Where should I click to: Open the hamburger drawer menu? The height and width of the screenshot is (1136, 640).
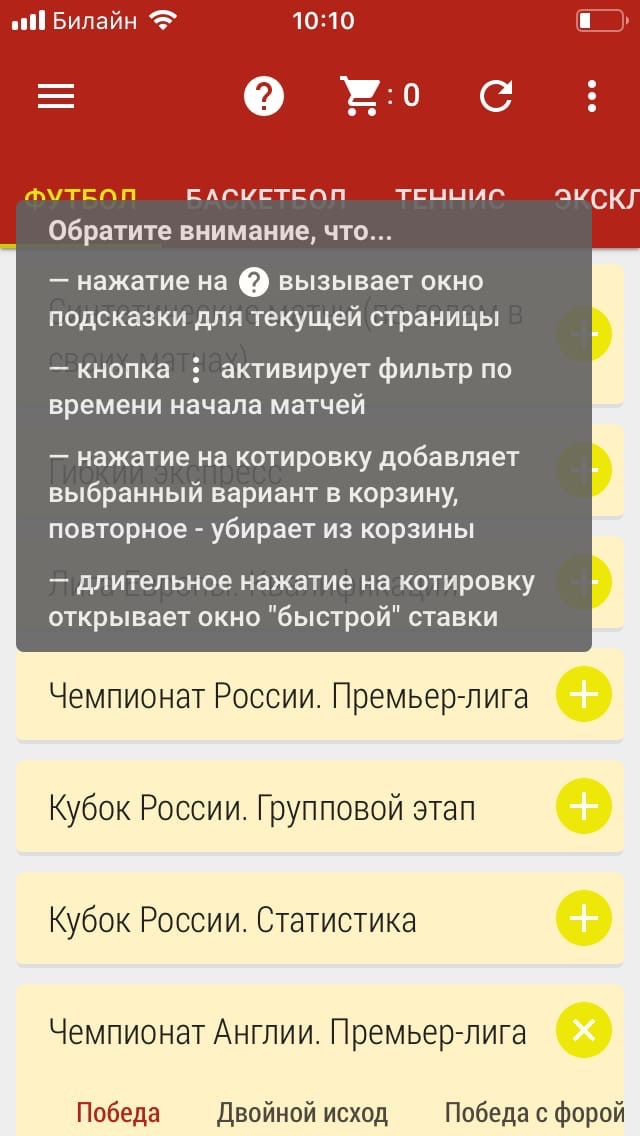click(56, 96)
